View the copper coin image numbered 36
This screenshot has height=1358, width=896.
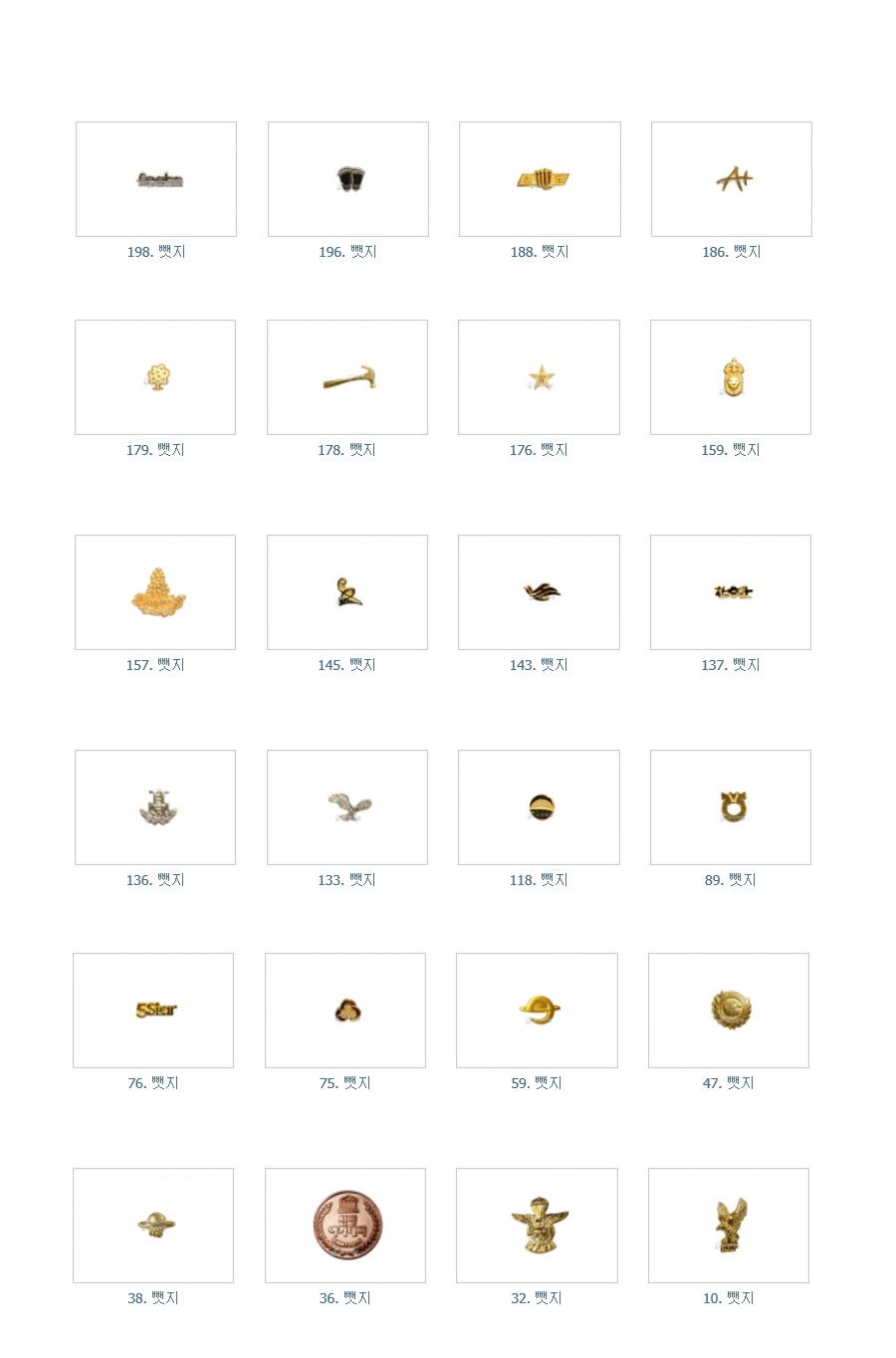coord(345,1226)
